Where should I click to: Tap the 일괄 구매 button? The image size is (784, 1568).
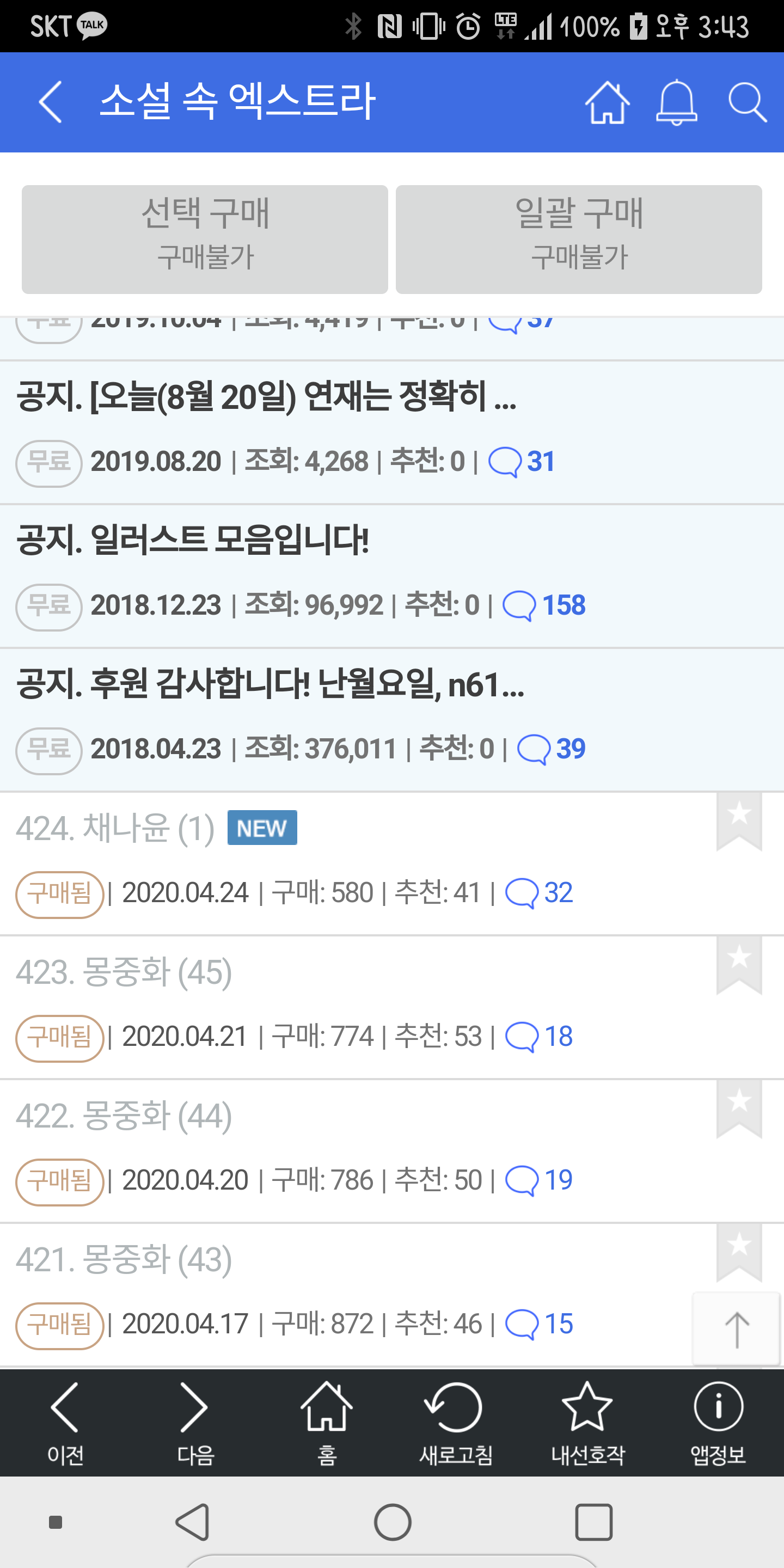point(578,239)
